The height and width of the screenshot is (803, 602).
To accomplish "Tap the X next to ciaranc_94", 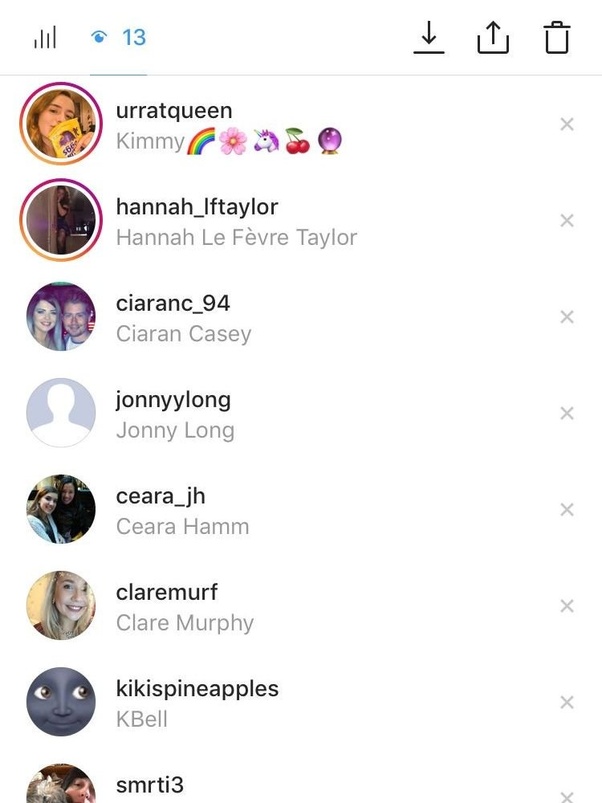I will click(567, 316).
